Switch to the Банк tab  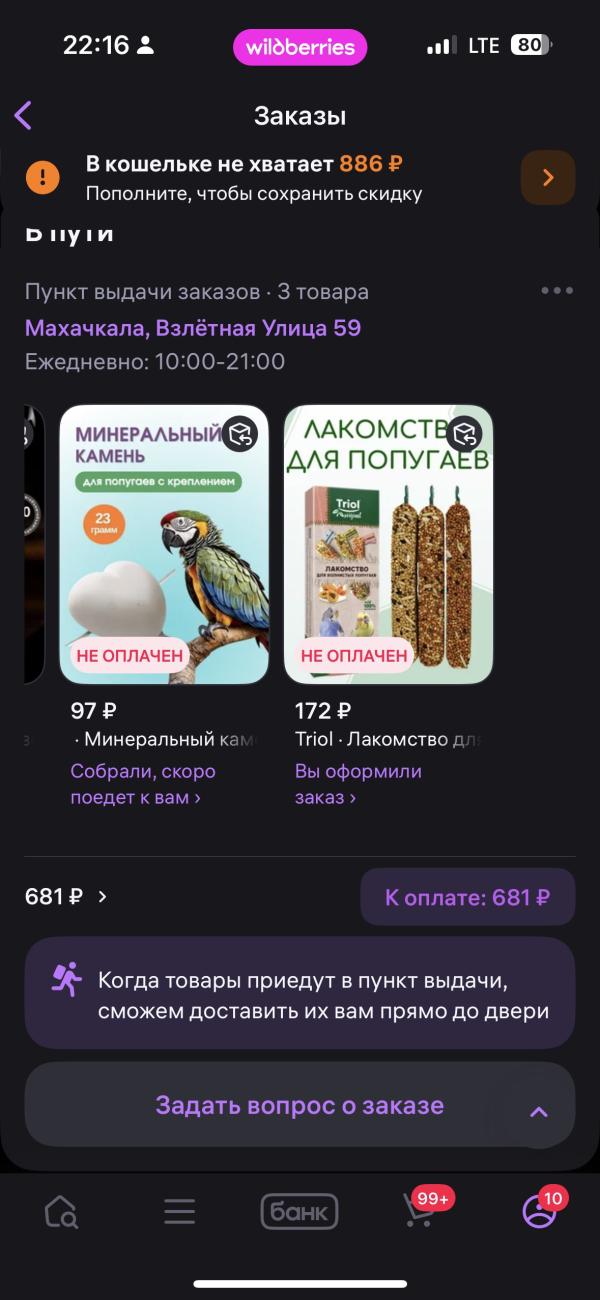[x=299, y=1212]
